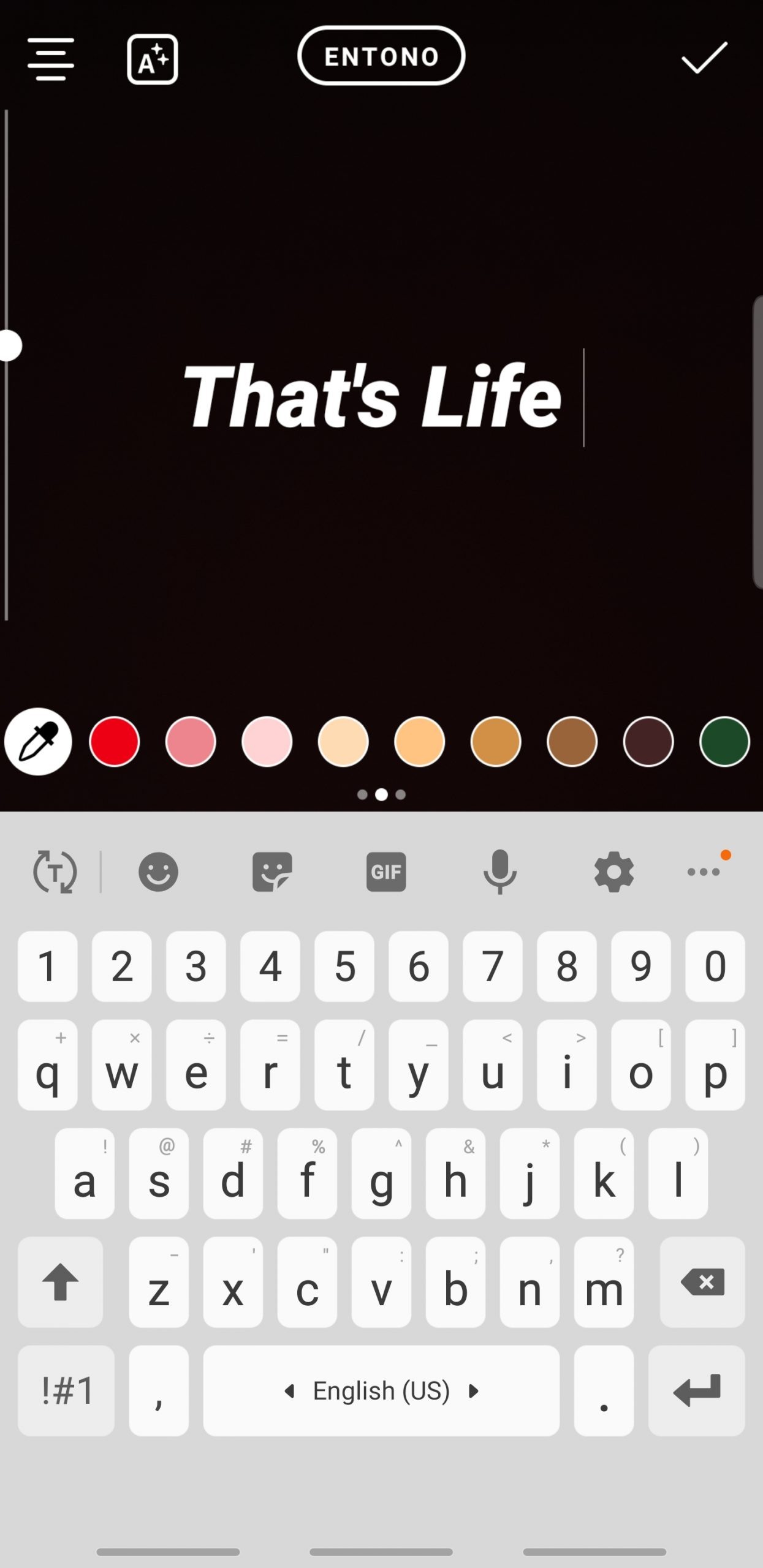Enable the shift key
This screenshot has width=763, height=1568.
(x=60, y=1282)
